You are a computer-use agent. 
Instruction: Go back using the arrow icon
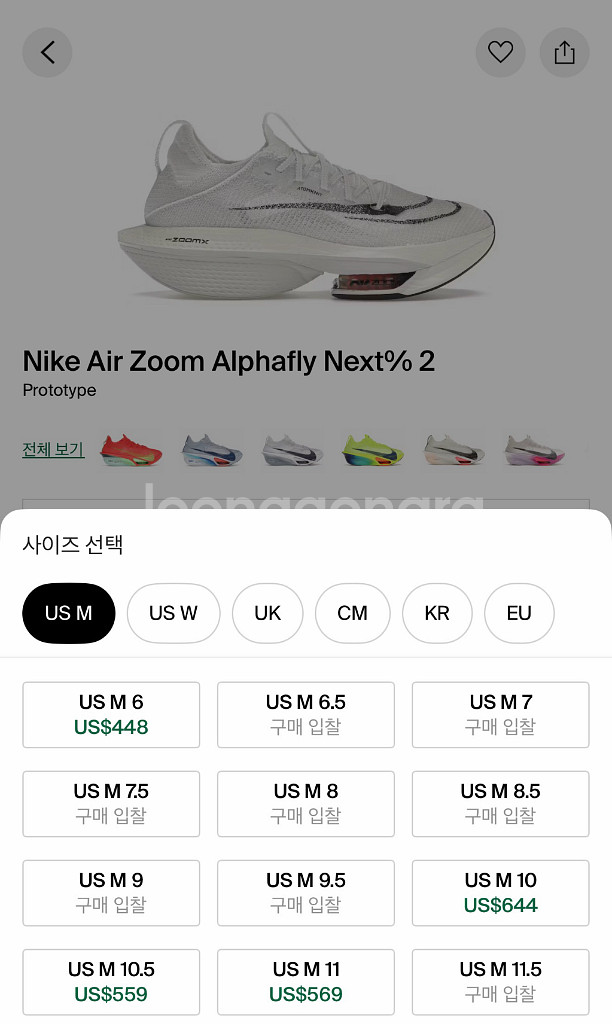point(48,52)
